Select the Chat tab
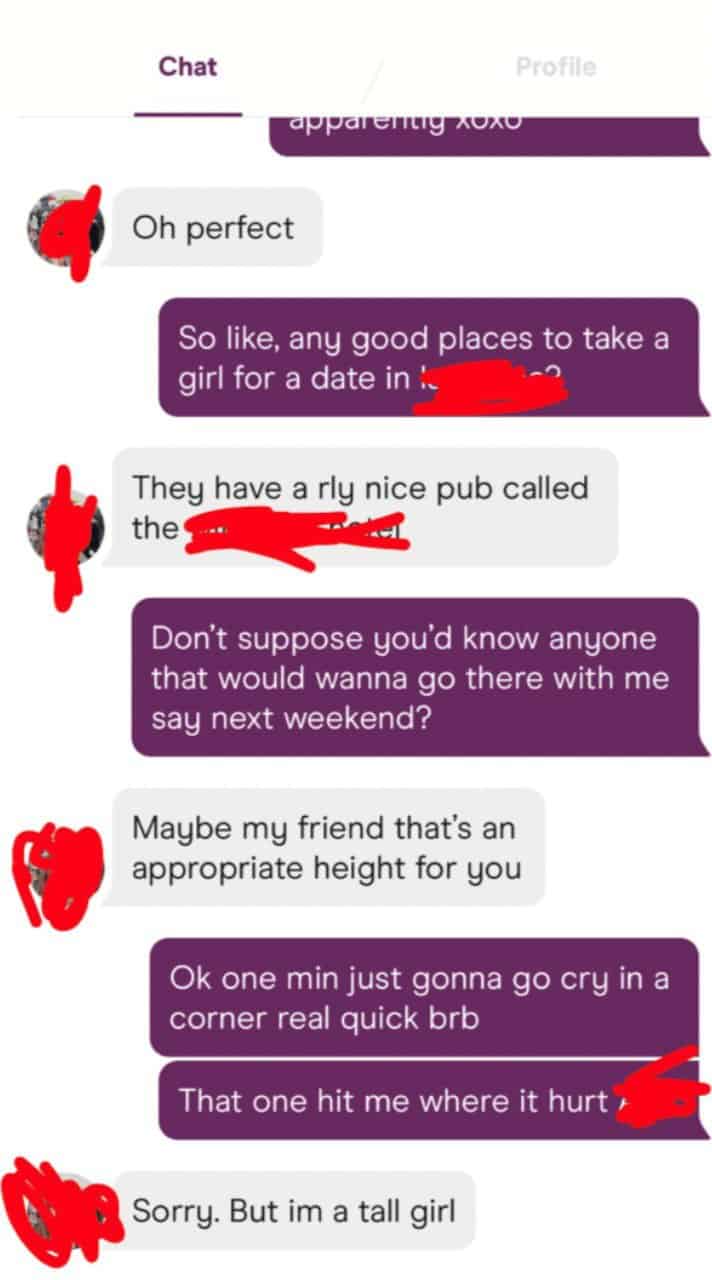 click(188, 67)
